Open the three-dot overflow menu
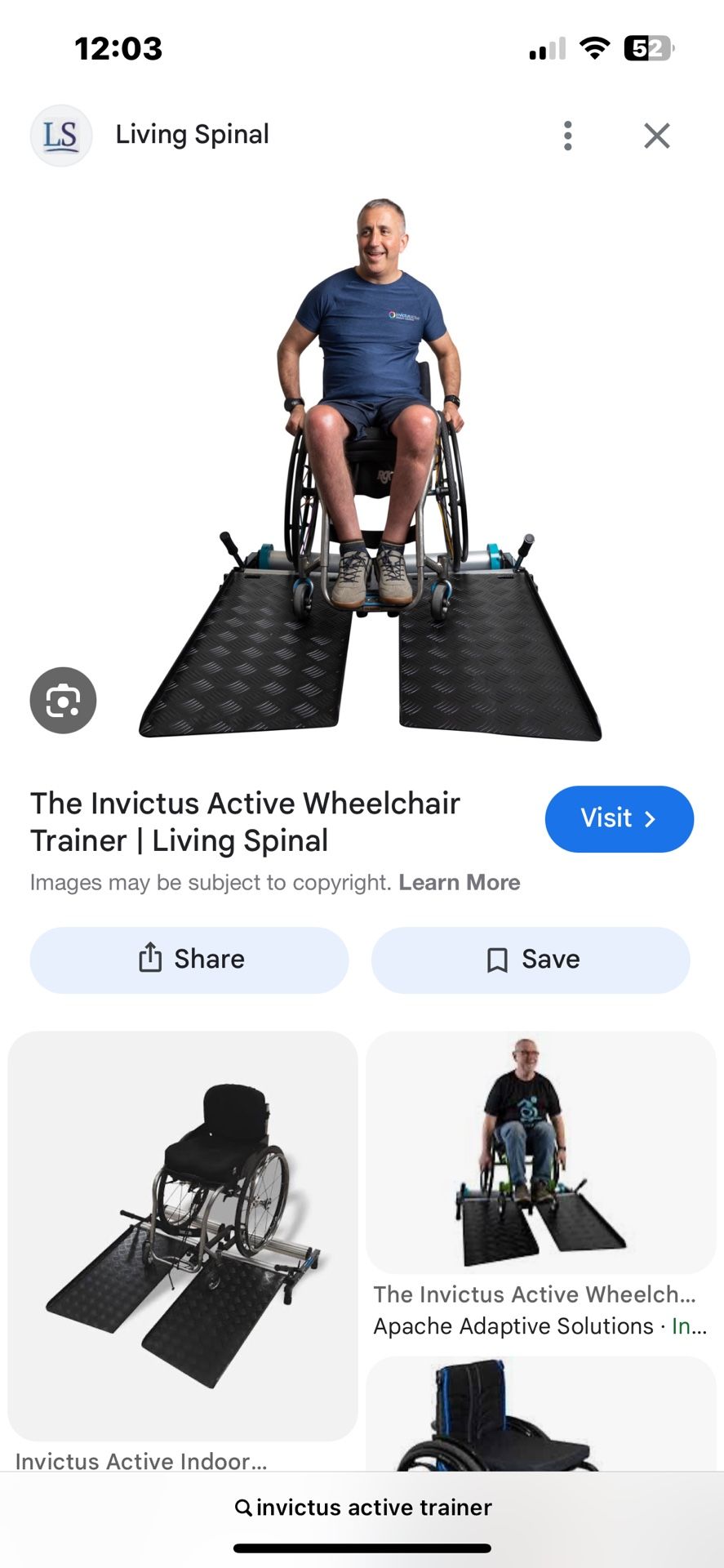Viewport: 724px width, 1568px height. click(567, 136)
